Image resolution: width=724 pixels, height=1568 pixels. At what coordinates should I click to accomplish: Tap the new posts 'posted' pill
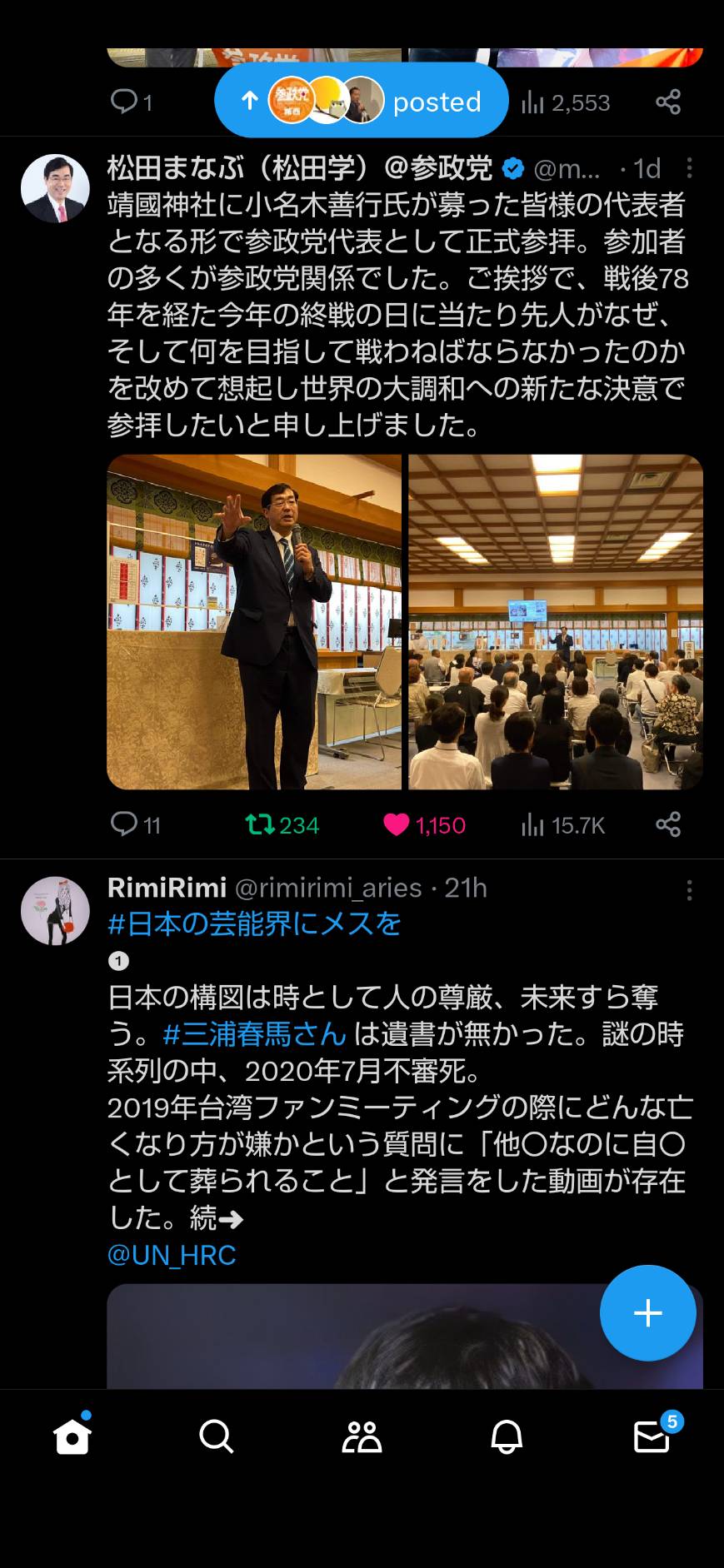361,101
